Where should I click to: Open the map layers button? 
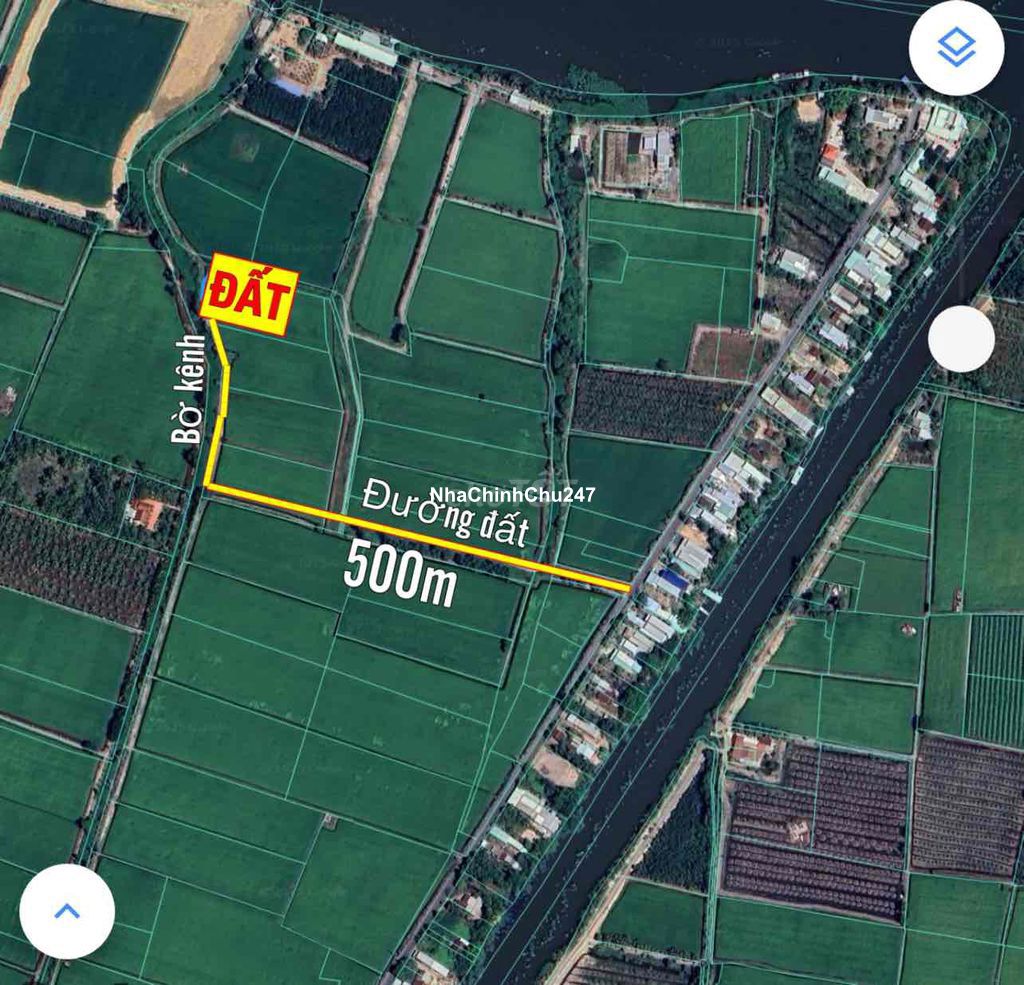[956, 48]
